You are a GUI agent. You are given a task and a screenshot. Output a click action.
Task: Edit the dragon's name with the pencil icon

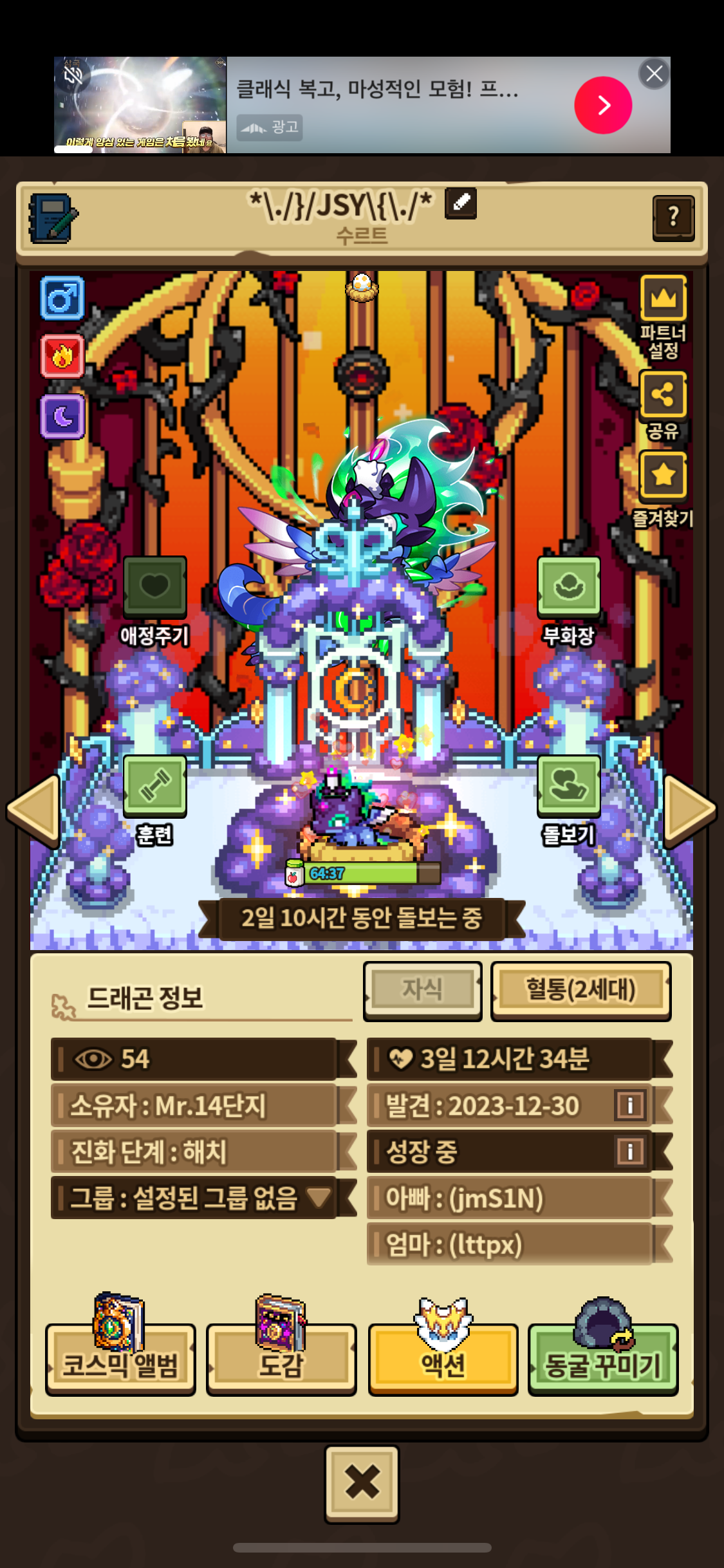(461, 203)
